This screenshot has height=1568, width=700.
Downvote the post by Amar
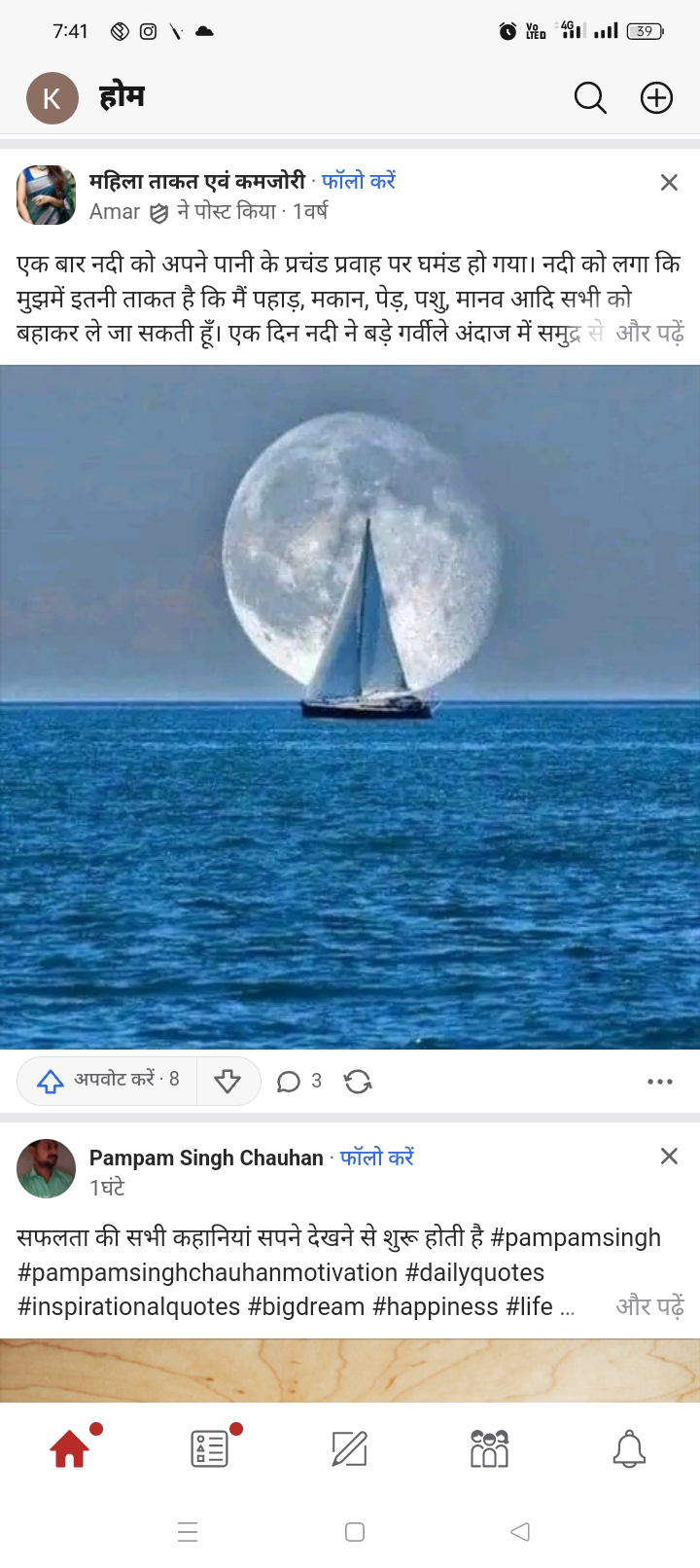tap(227, 1081)
